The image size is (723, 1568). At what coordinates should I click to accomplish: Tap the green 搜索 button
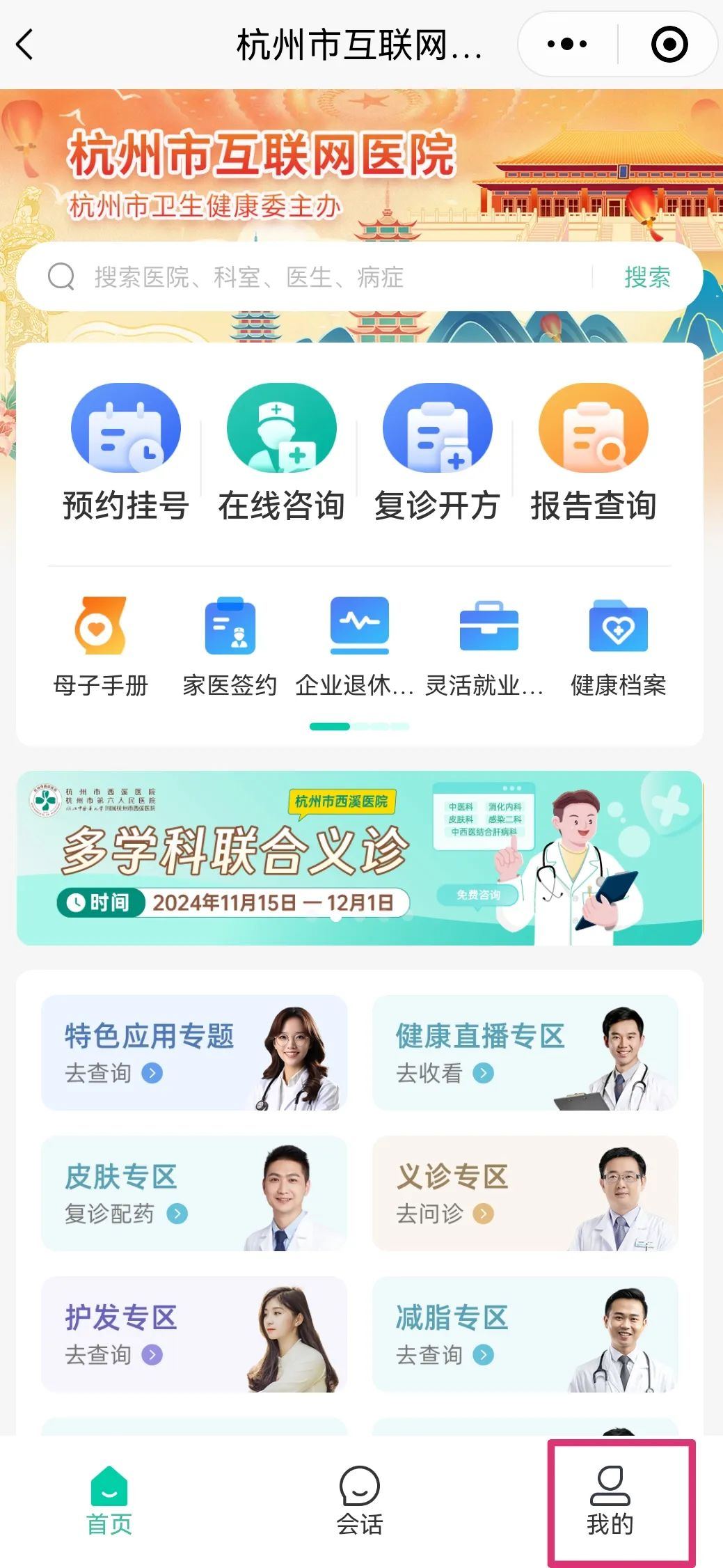click(646, 277)
